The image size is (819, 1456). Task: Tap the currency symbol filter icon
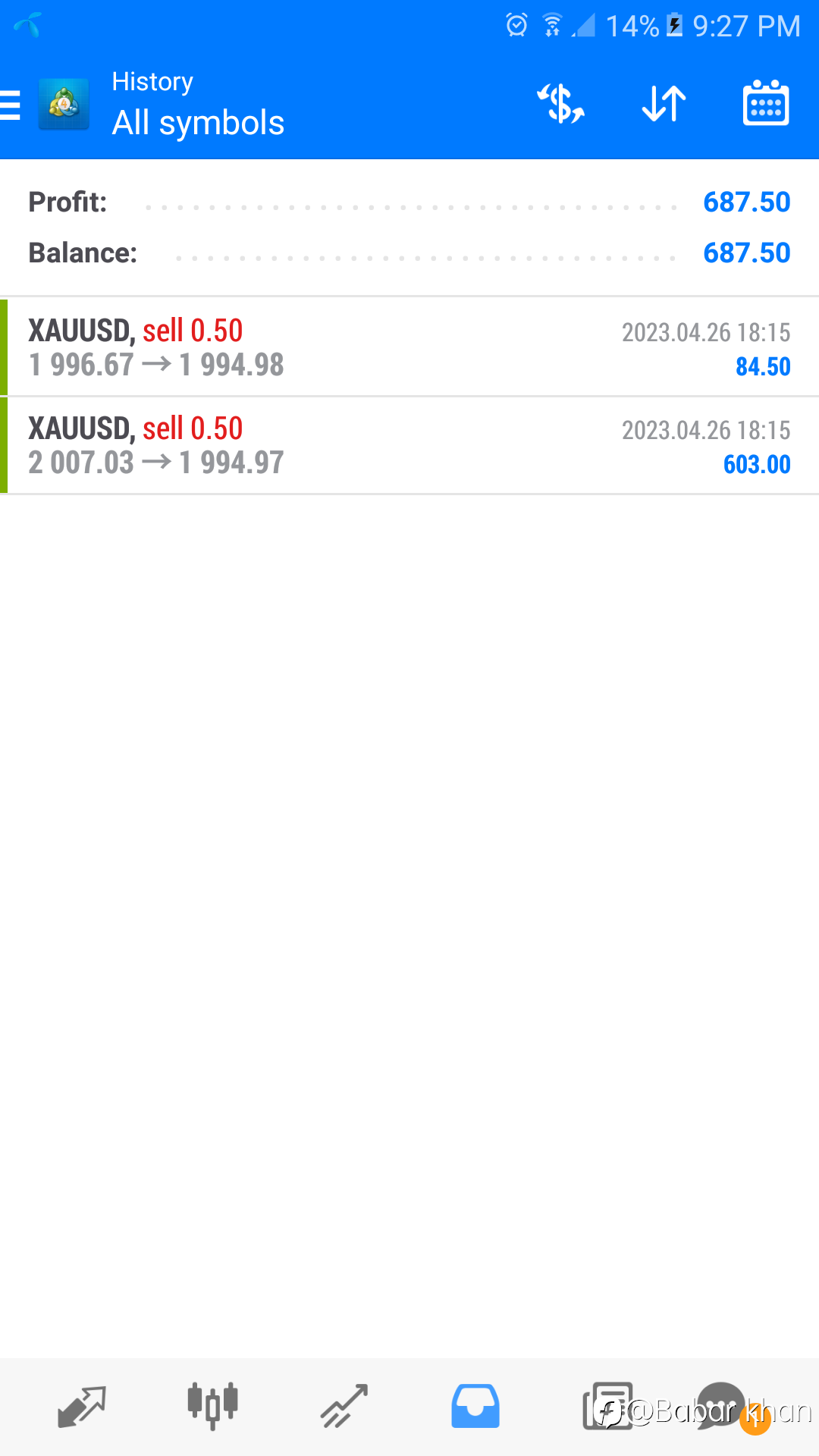[x=561, y=104]
